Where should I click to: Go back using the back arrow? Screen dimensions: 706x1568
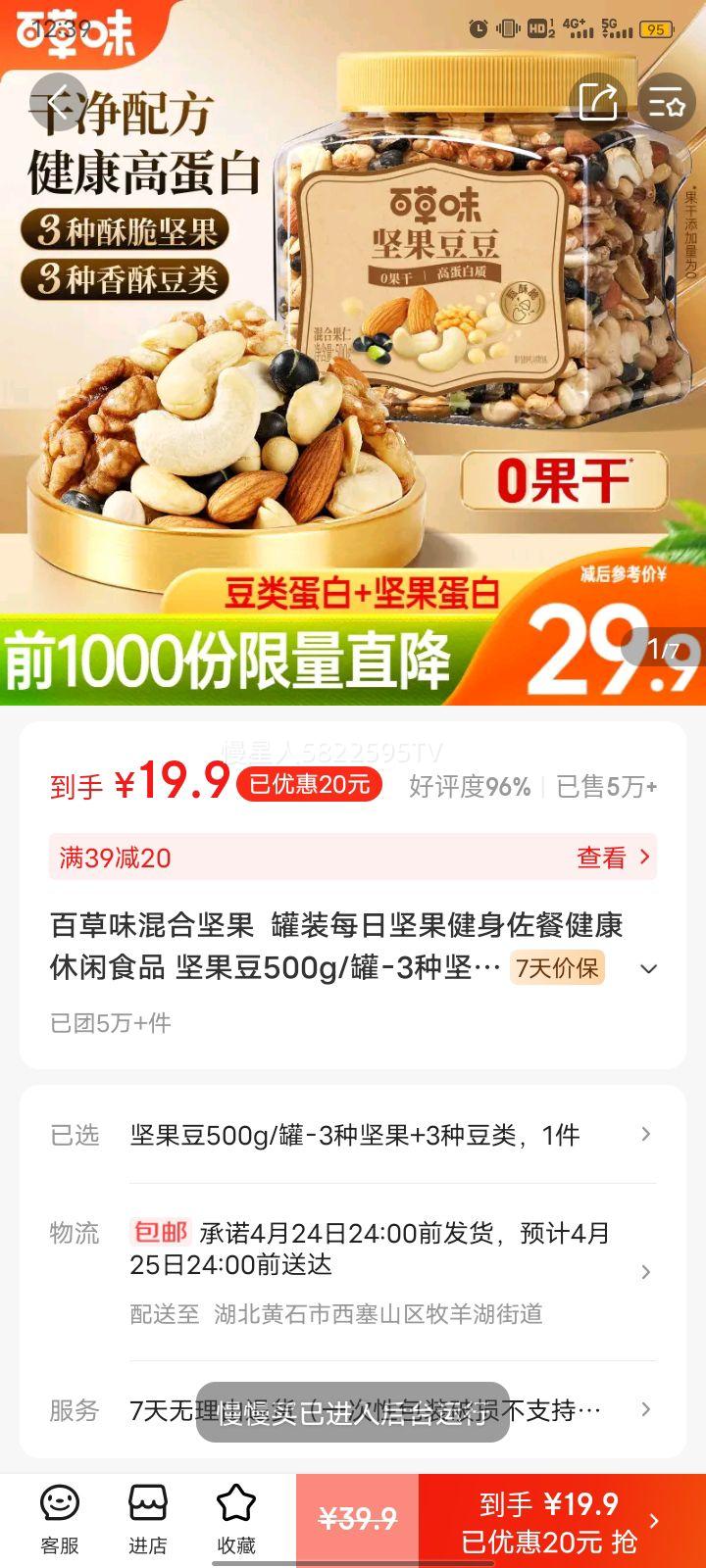(57, 102)
